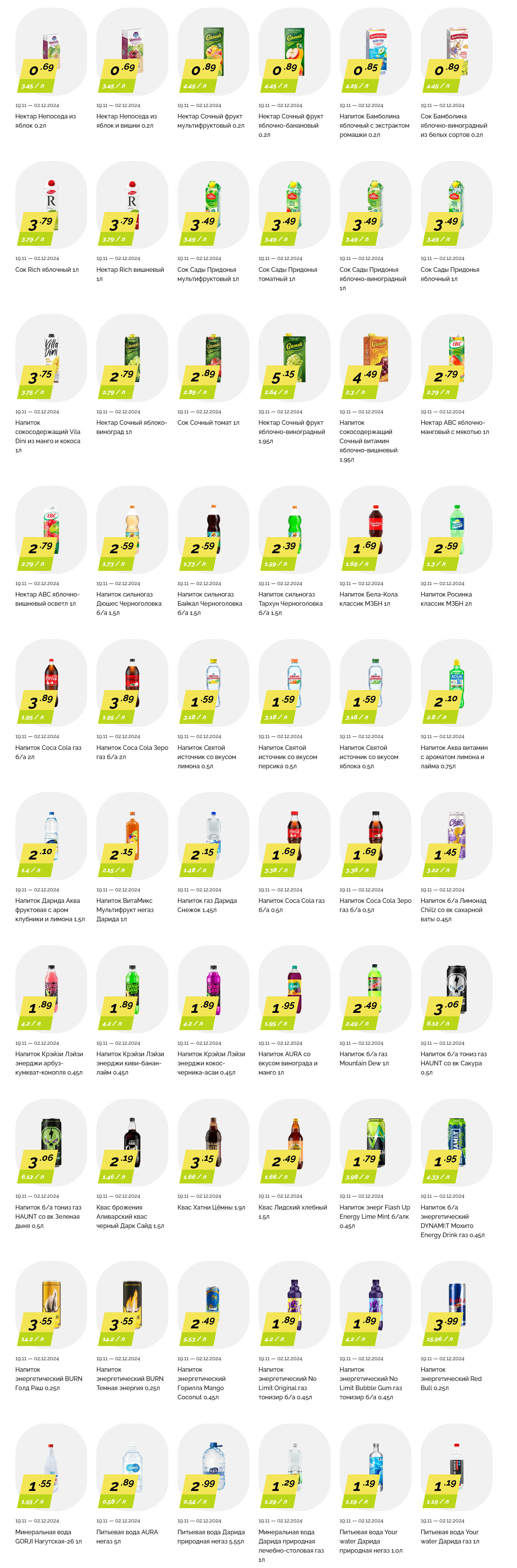This screenshot has width=517, height=1568.
Task: View Квас Хатни Цёмны 1.9л
Action: click(212, 1142)
